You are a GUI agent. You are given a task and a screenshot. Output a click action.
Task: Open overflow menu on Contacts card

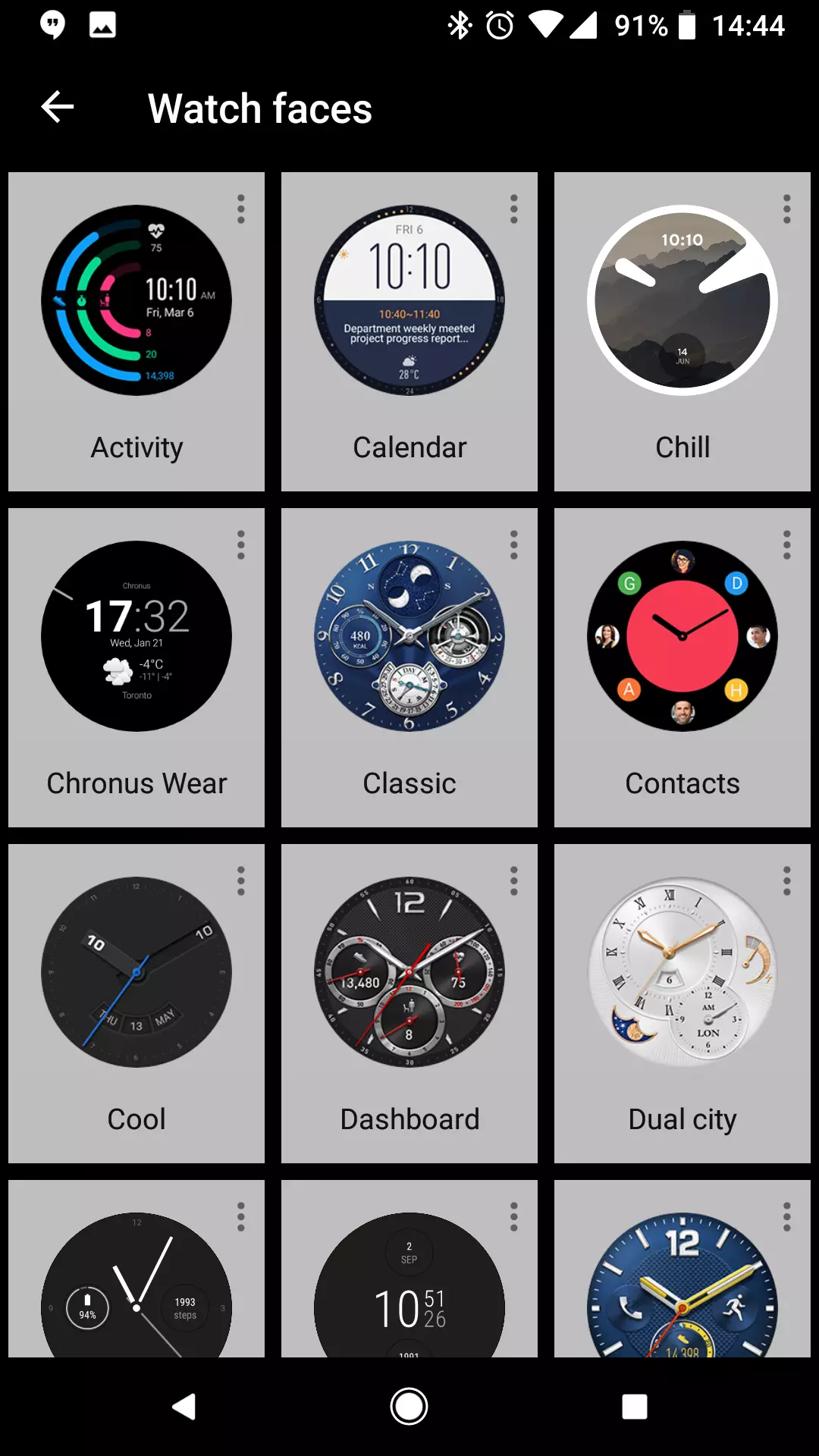click(x=787, y=545)
